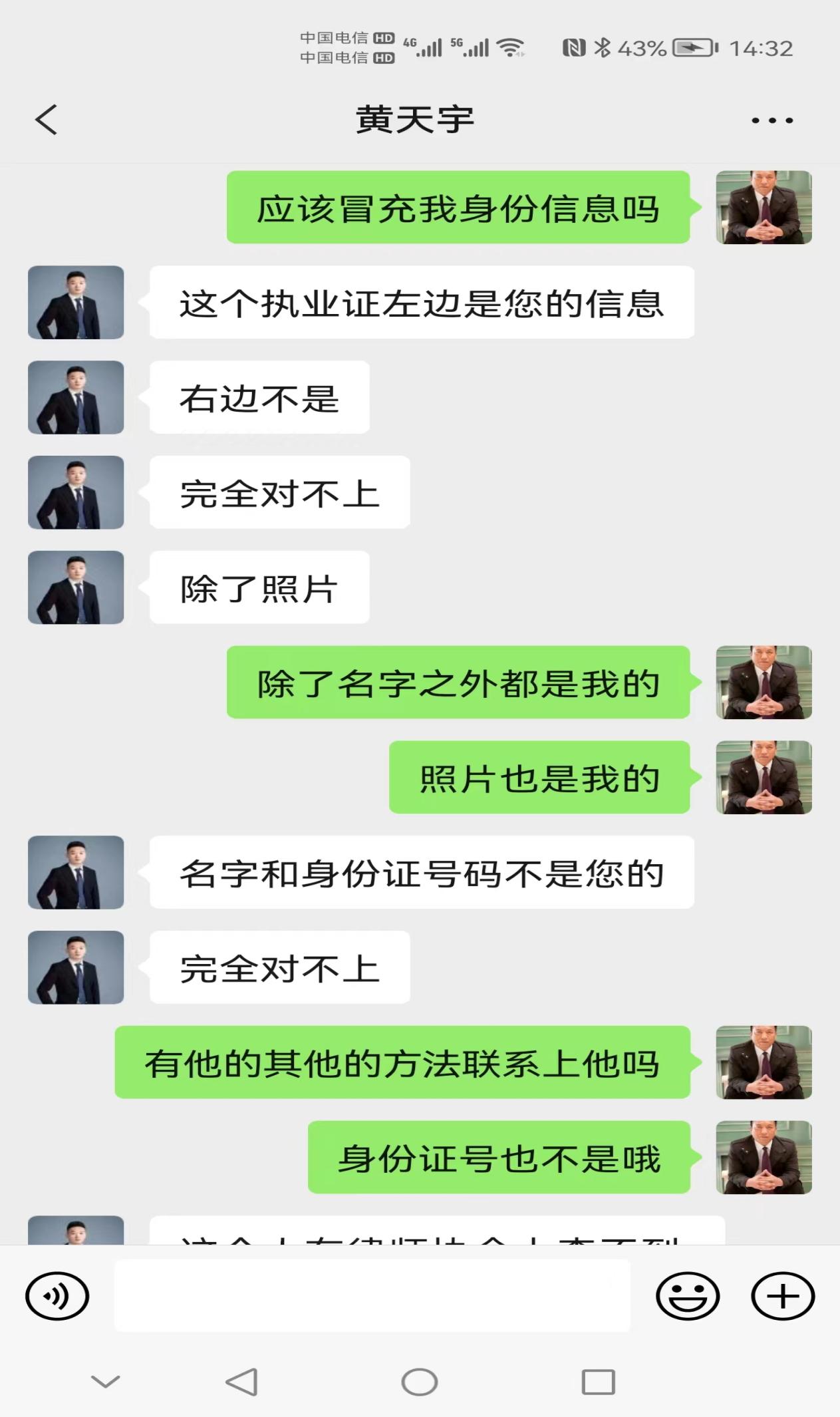Image resolution: width=840 pixels, height=1417 pixels.
Task: Tap the system back triangle
Action: pyautogui.click(x=241, y=1382)
